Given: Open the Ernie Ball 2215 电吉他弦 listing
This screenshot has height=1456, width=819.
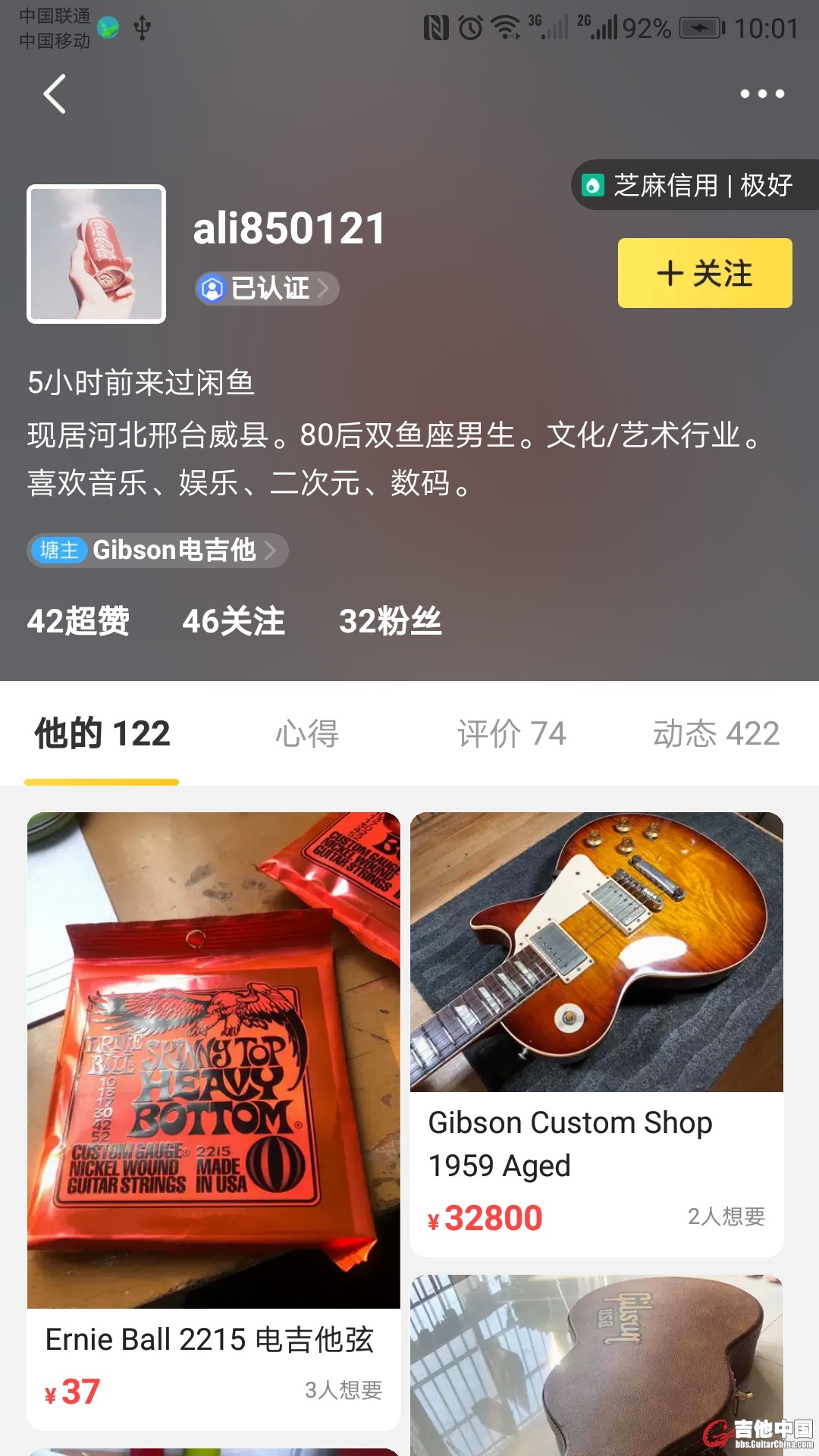Looking at the screenshot, I should point(213,1122).
